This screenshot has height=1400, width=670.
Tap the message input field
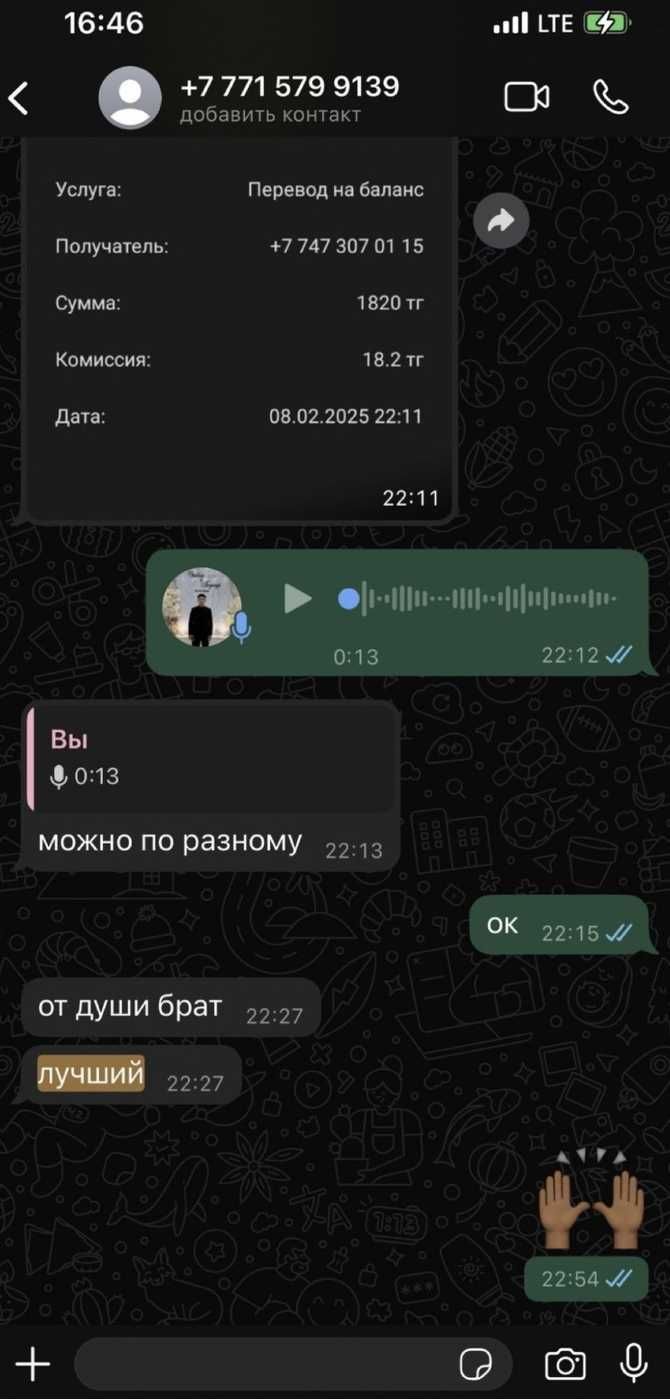[x=260, y=1363]
